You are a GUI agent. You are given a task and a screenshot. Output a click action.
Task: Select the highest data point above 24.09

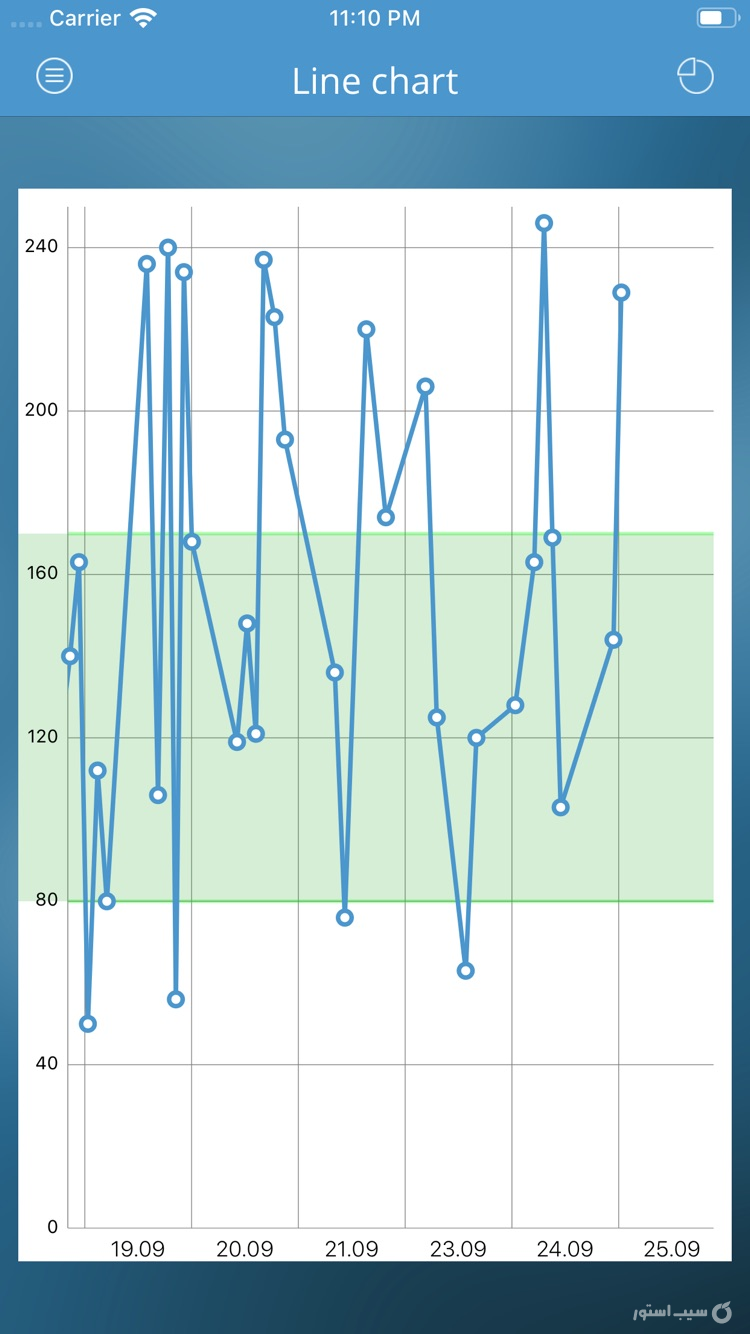pos(543,223)
